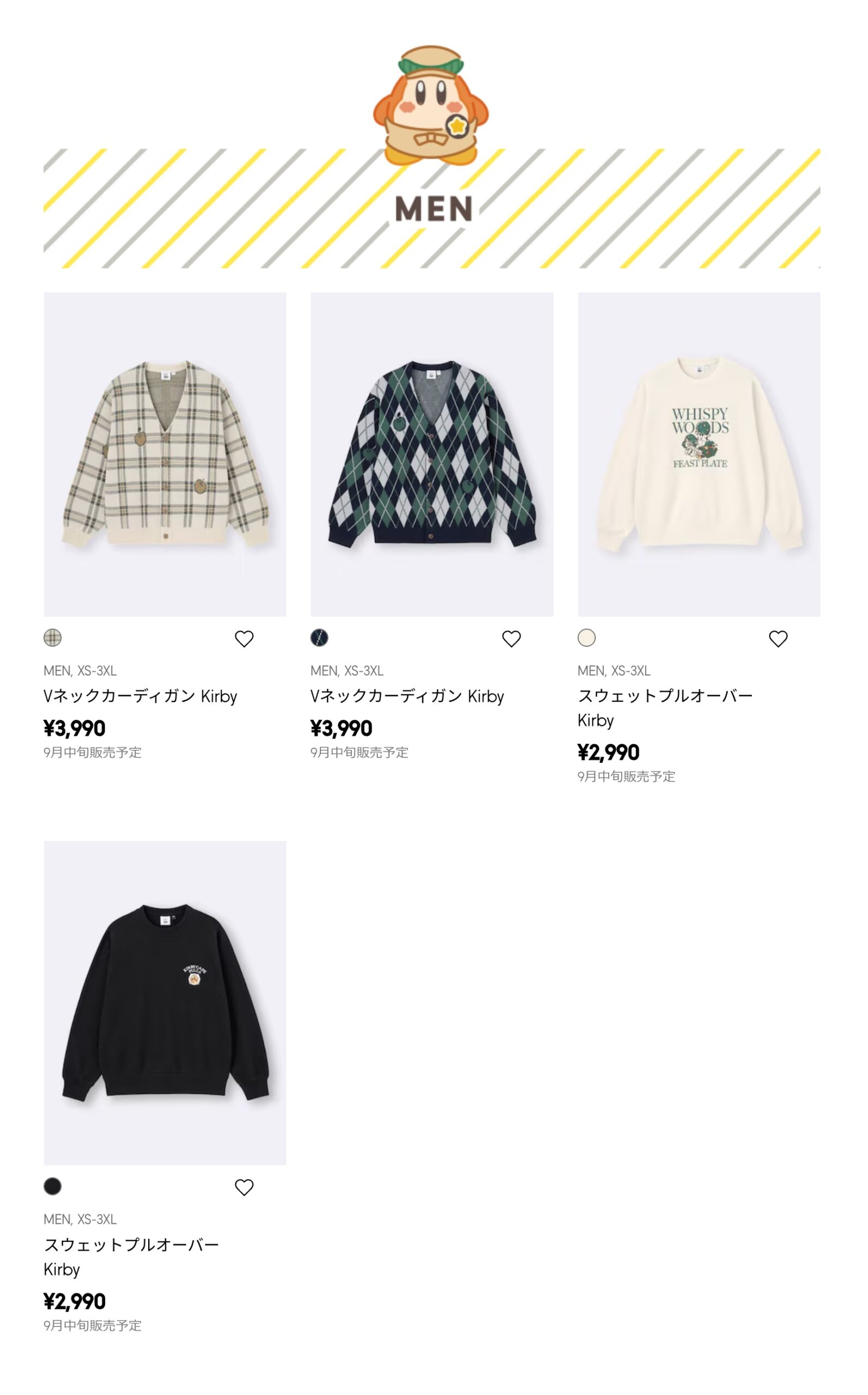
Task: Favorite the cream Whispy Woods sweatshirt
Action: click(778, 638)
